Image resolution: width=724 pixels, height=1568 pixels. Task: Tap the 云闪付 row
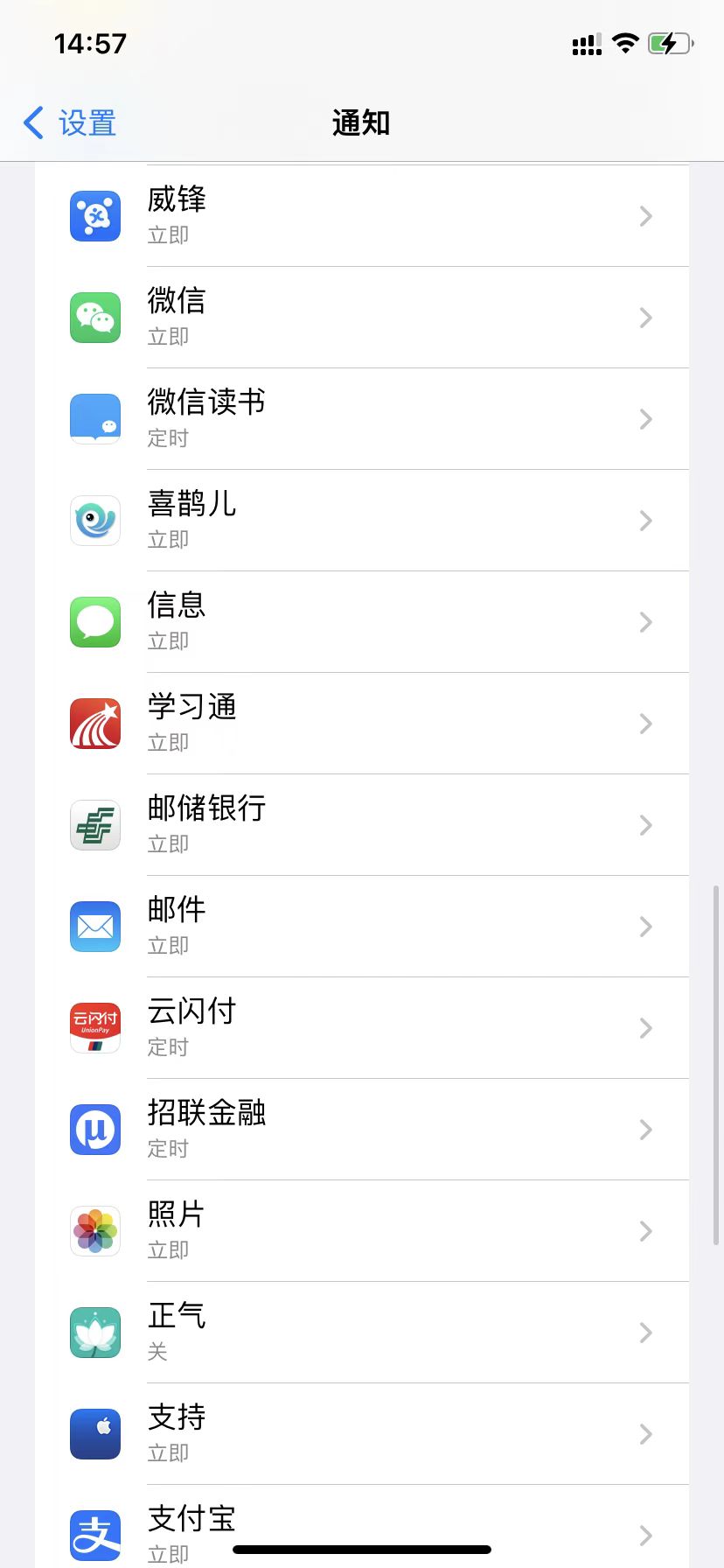pos(362,1028)
